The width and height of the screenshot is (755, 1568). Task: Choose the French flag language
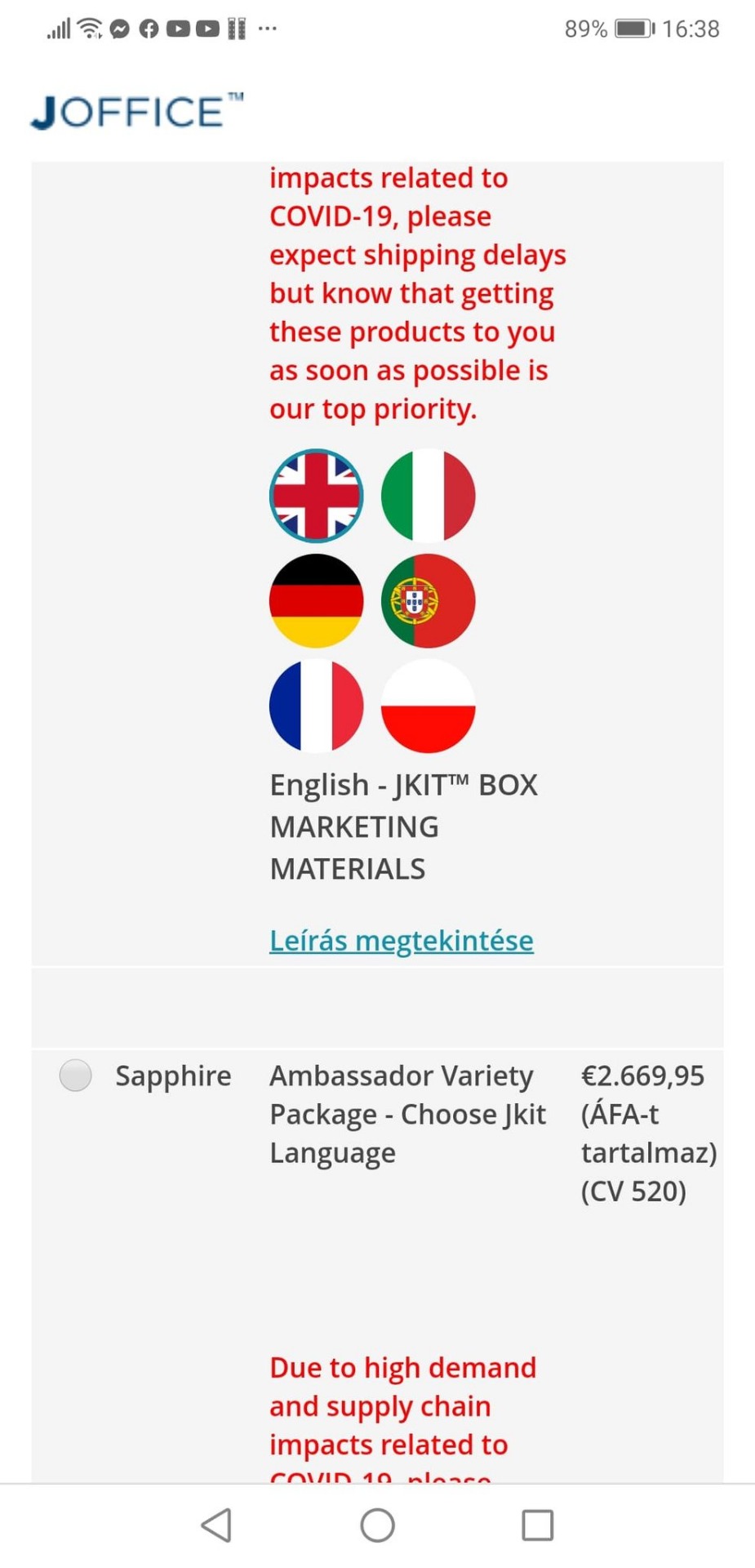tap(316, 706)
